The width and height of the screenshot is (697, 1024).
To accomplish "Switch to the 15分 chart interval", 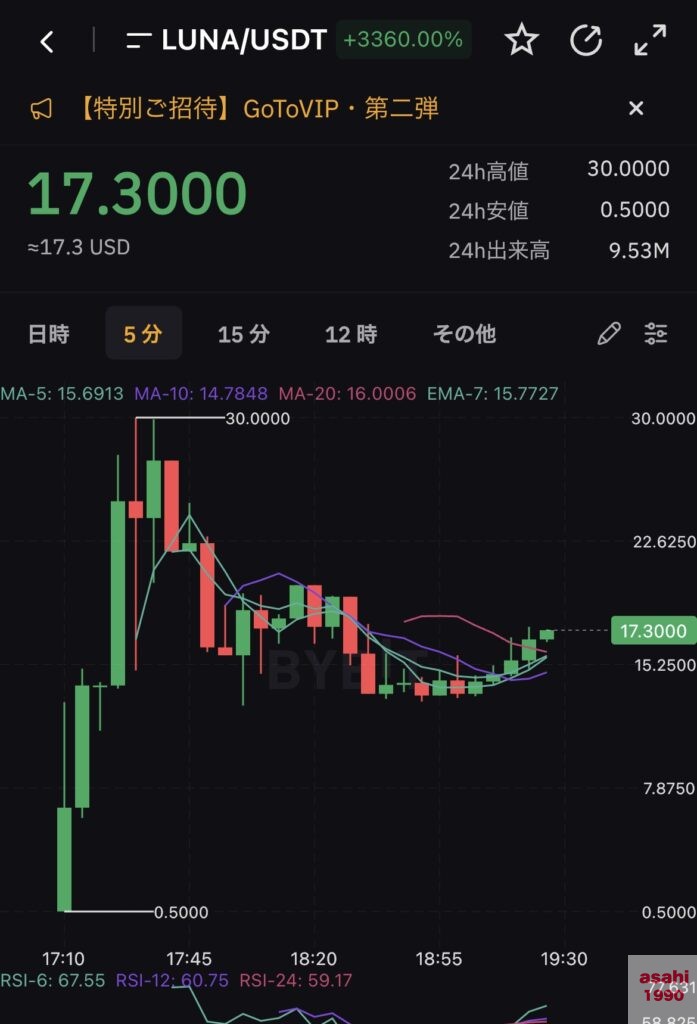I will pyautogui.click(x=243, y=334).
